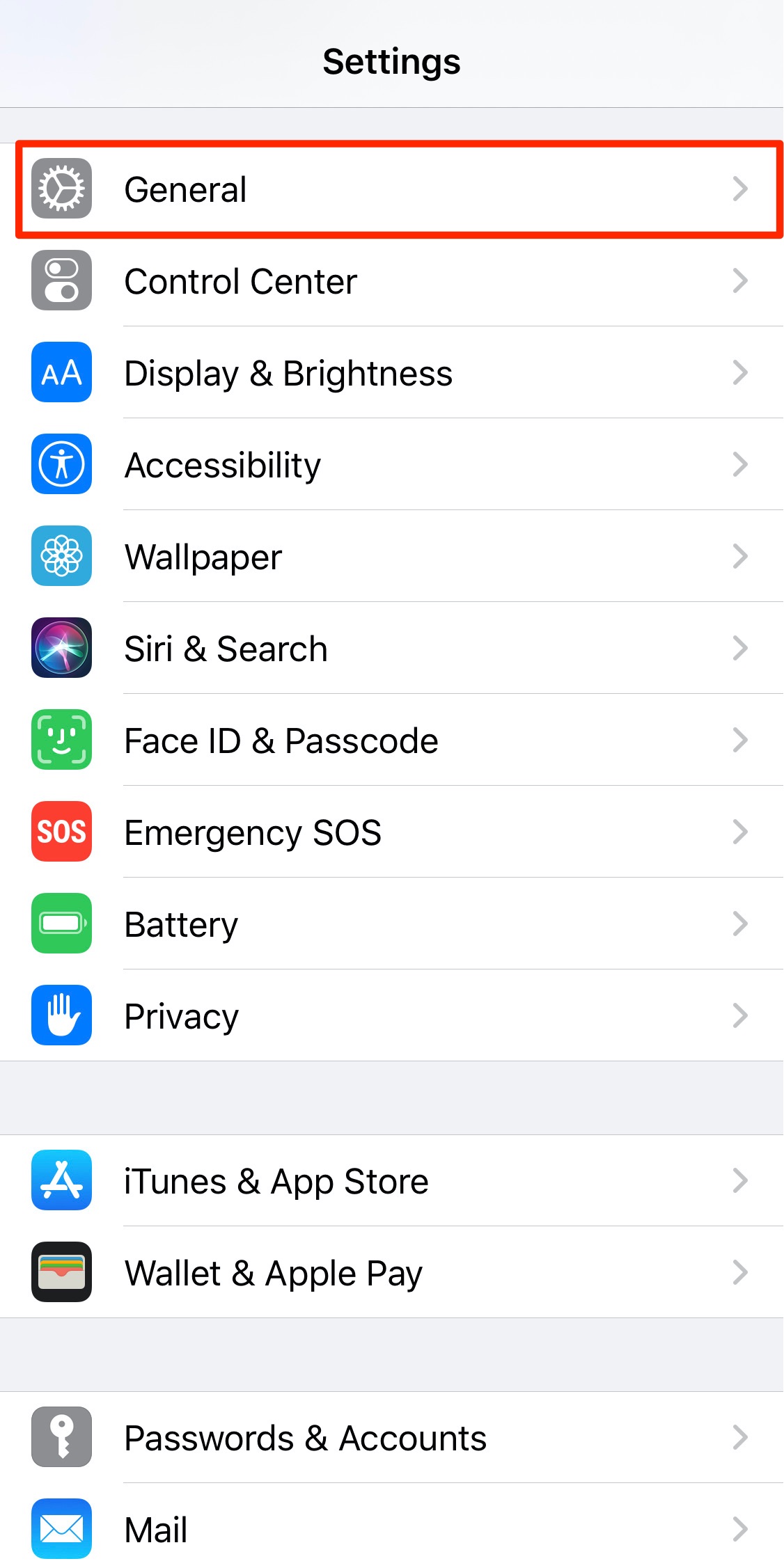784x1568 pixels.
Task: Open Battery settings
Action: click(x=392, y=924)
